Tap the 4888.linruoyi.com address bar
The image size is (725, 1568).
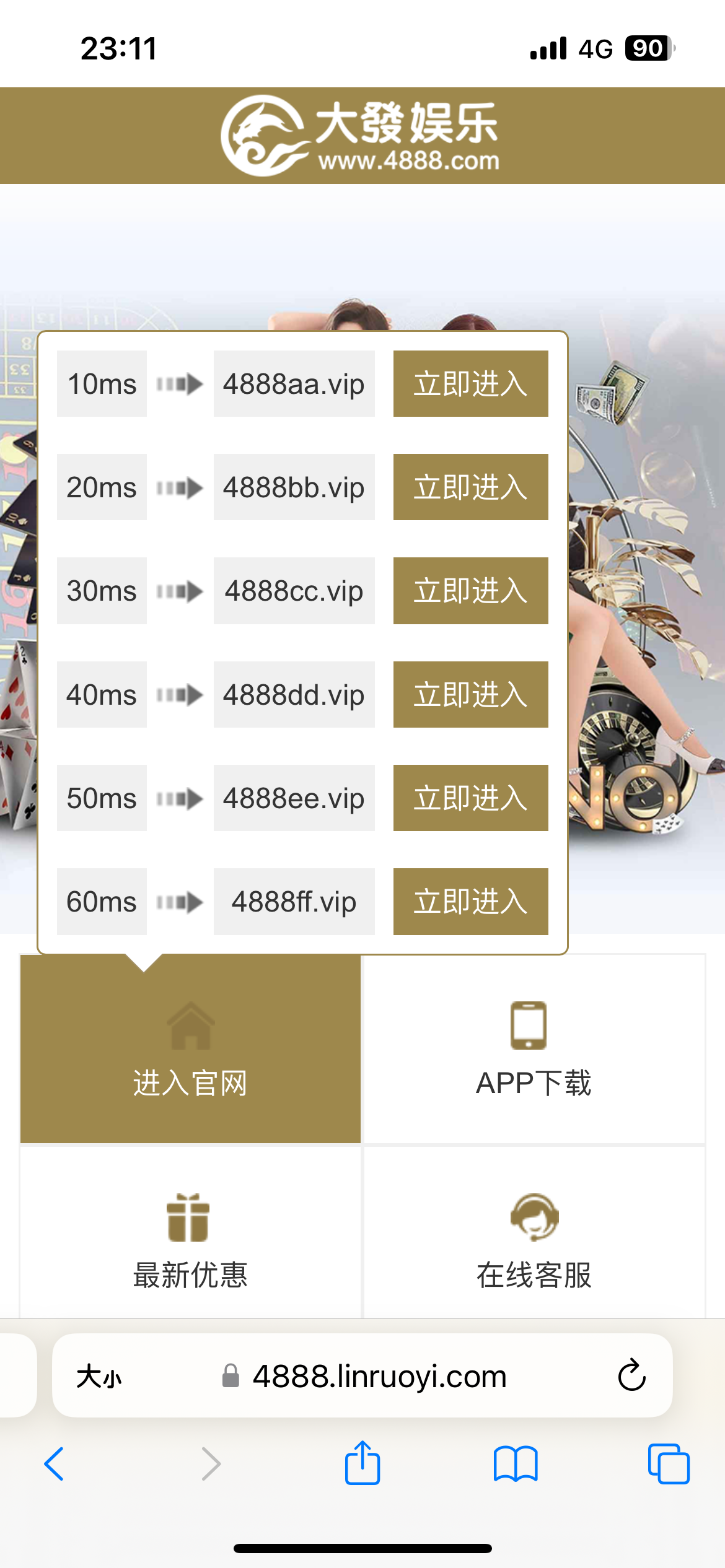point(378,1377)
